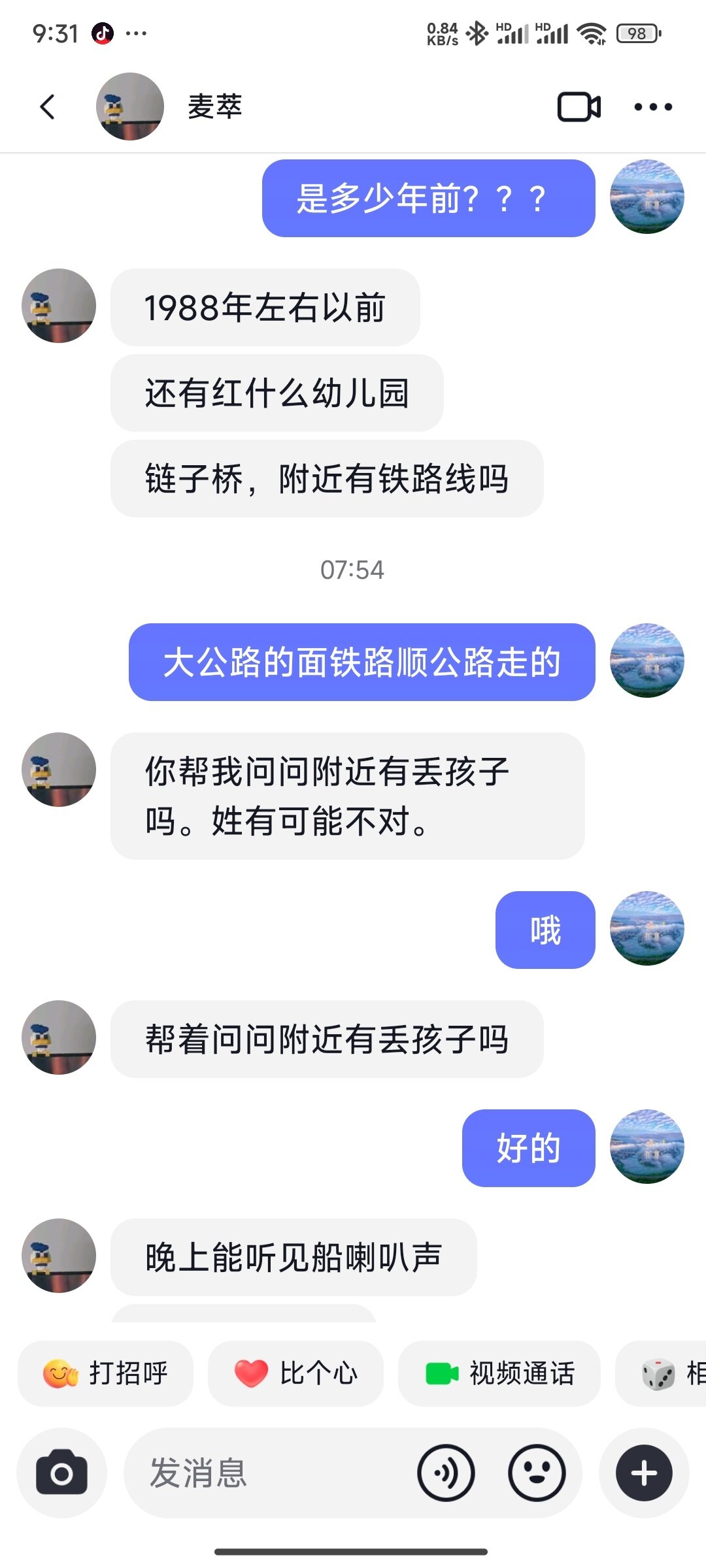Switch to voice message input
The height and width of the screenshot is (1568, 706).
pyautogui.click(x=446, y=1473)
